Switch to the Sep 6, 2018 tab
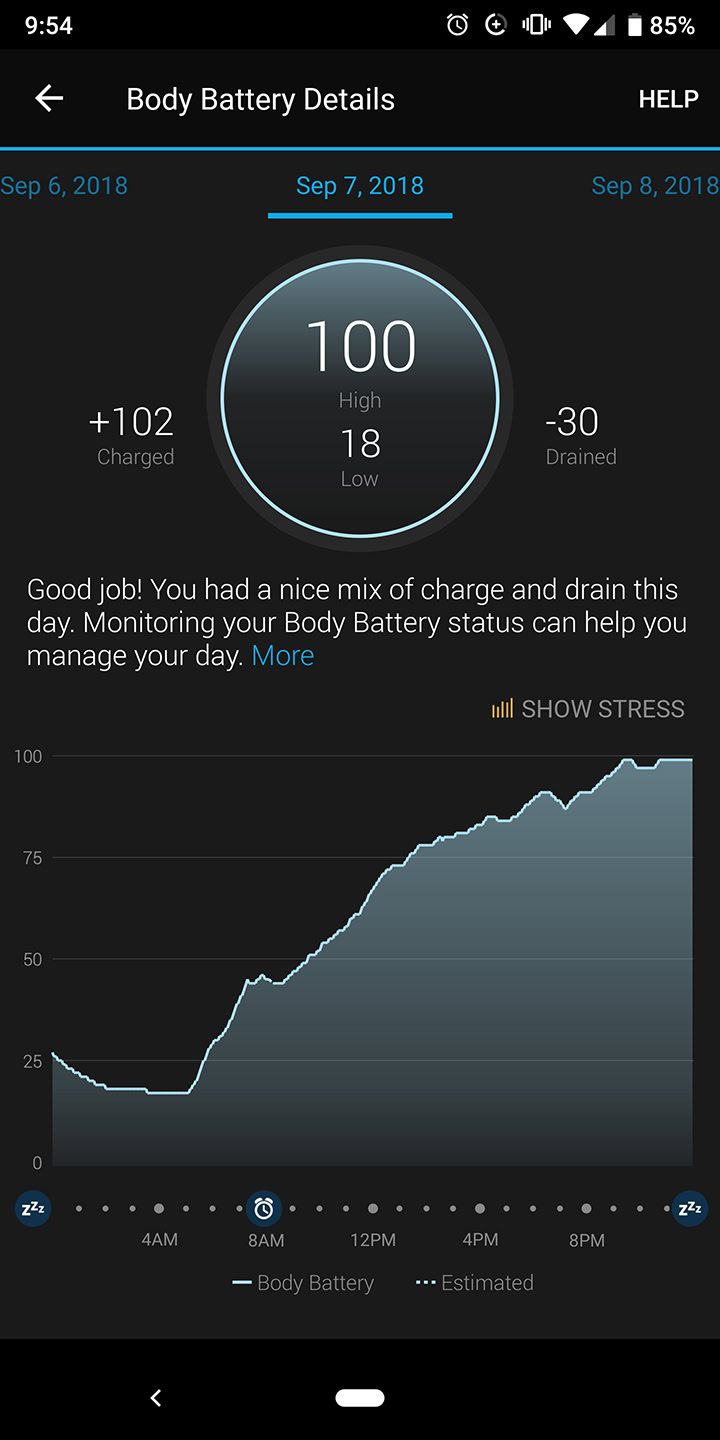Image resolution: width=720 pixels, height=1440 pixels. [64, 186]
